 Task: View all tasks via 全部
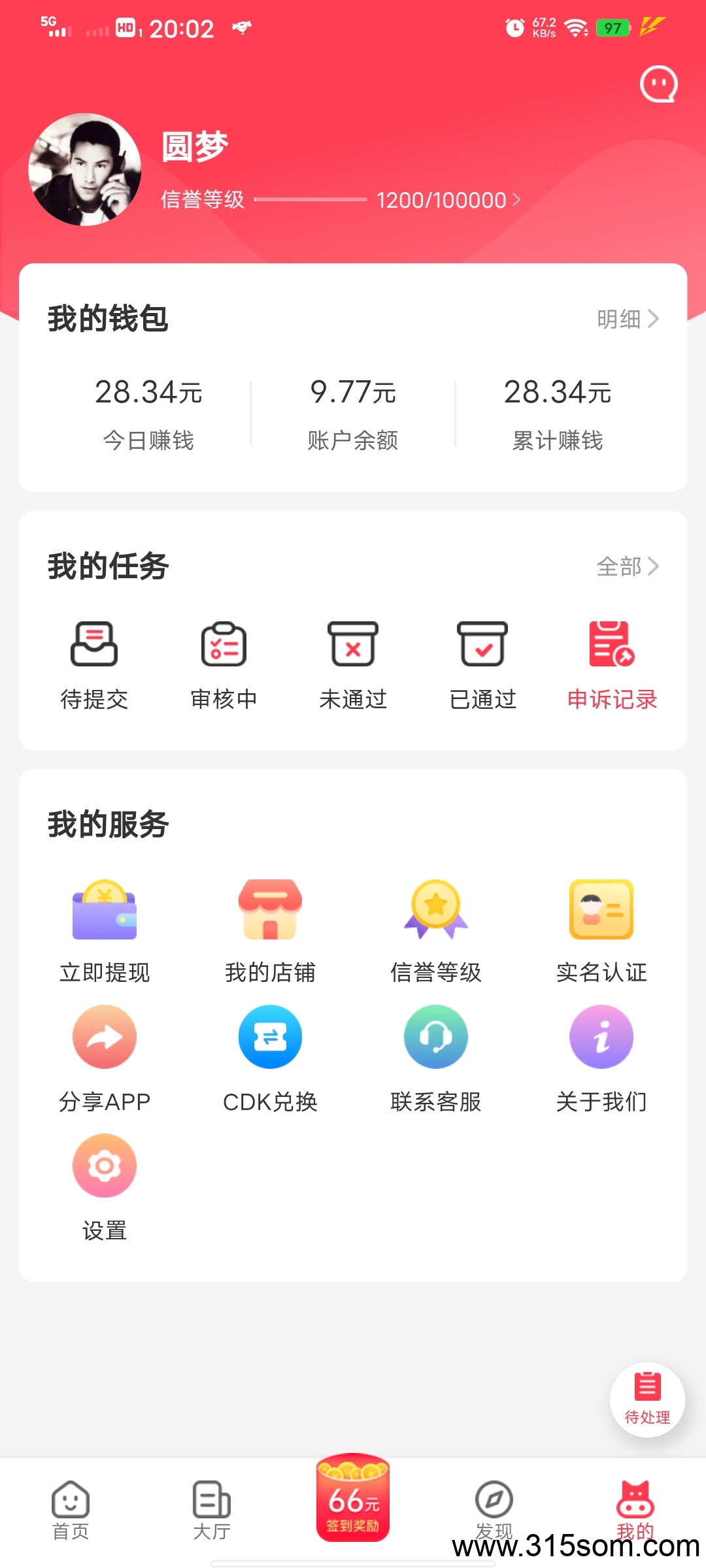click(x=627, y=566)
